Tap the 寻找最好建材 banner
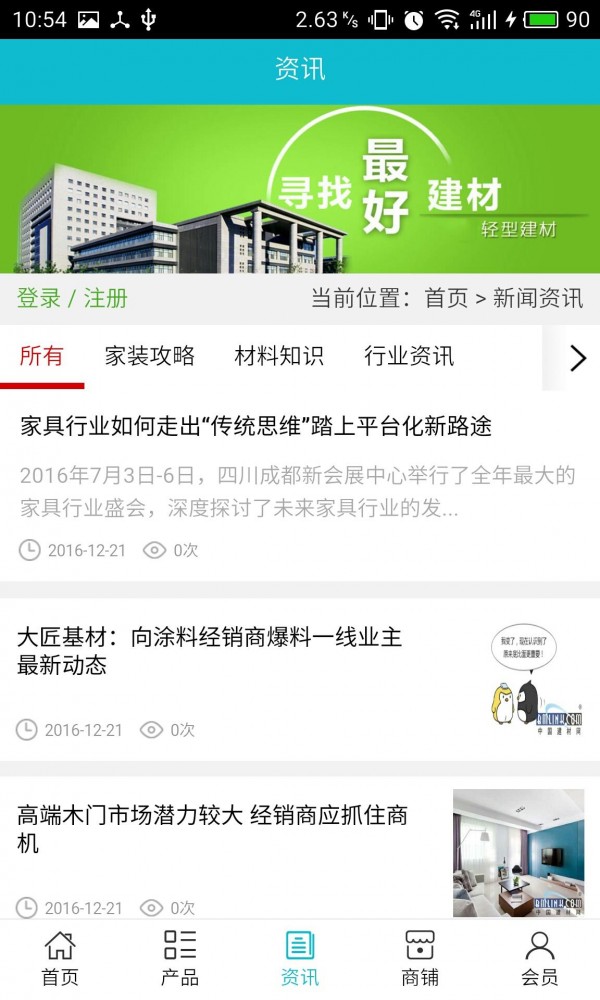This screenshot has height=1000, width=600. click(x=300, y=189)
